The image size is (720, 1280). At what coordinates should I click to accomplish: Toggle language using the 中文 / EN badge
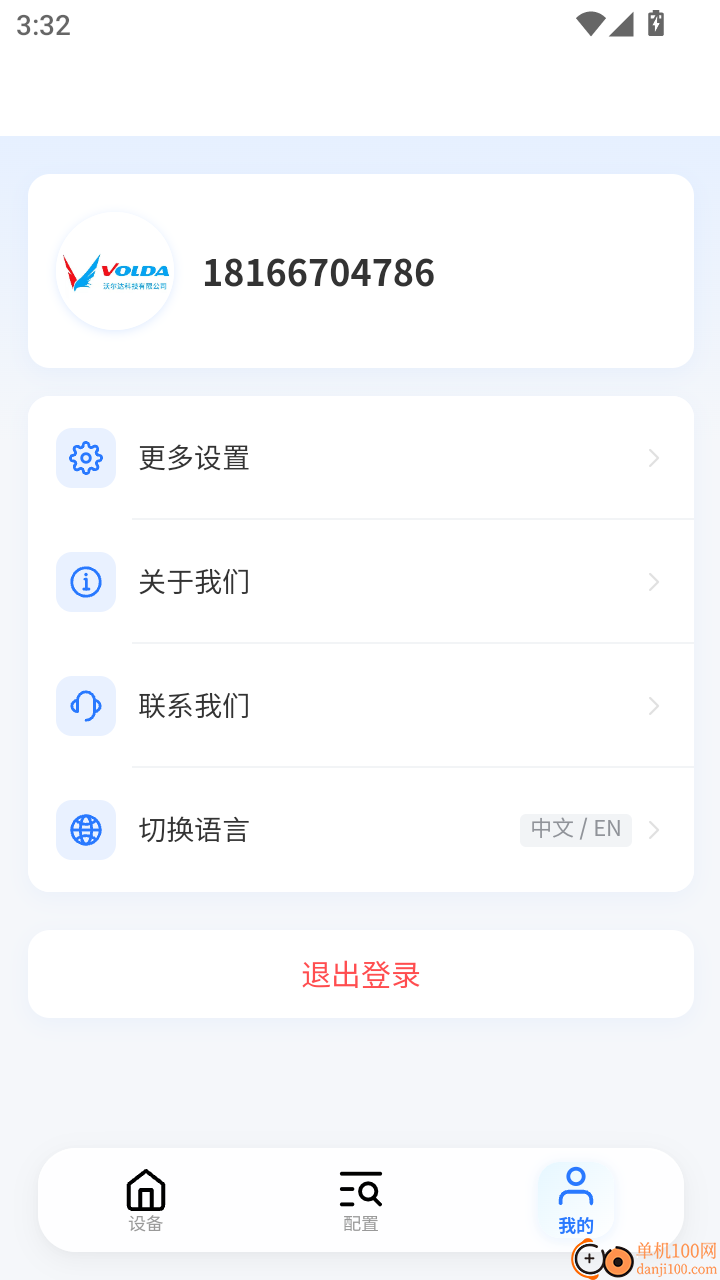coord(576,829)
